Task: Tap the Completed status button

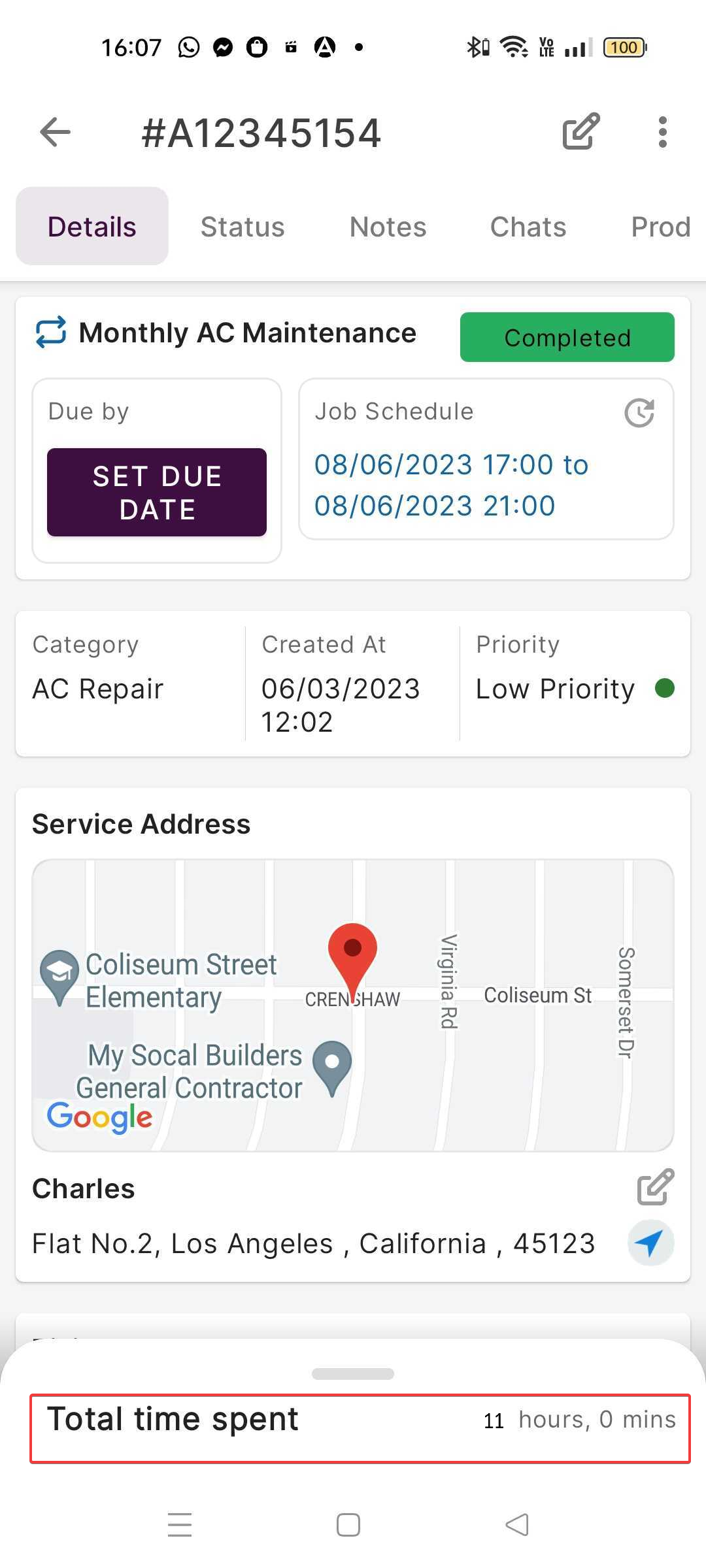Action: pos(567,337)
